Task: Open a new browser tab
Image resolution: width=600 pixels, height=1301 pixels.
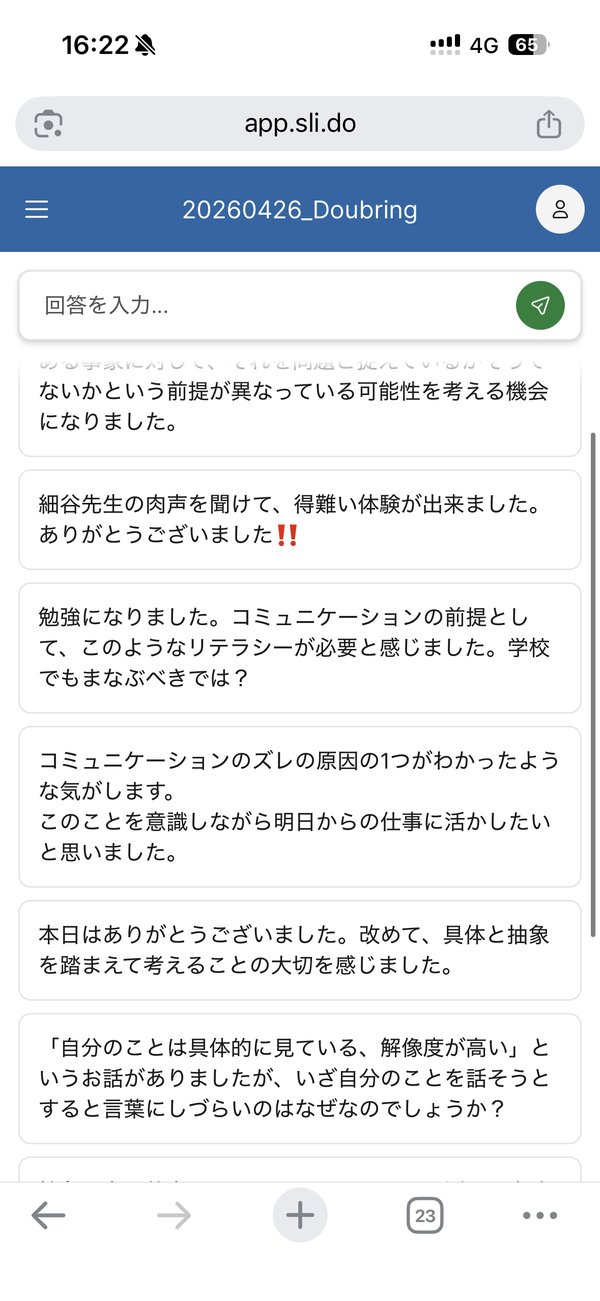Action: point(300,1215)
